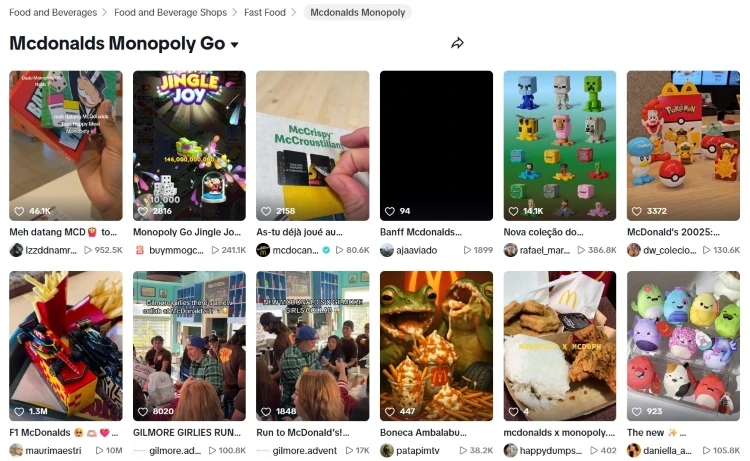The height and width of the screenshot is (461, 750).
Task: Open the GILMORE GIRLIES RUN video
Action: coord(189,345)
